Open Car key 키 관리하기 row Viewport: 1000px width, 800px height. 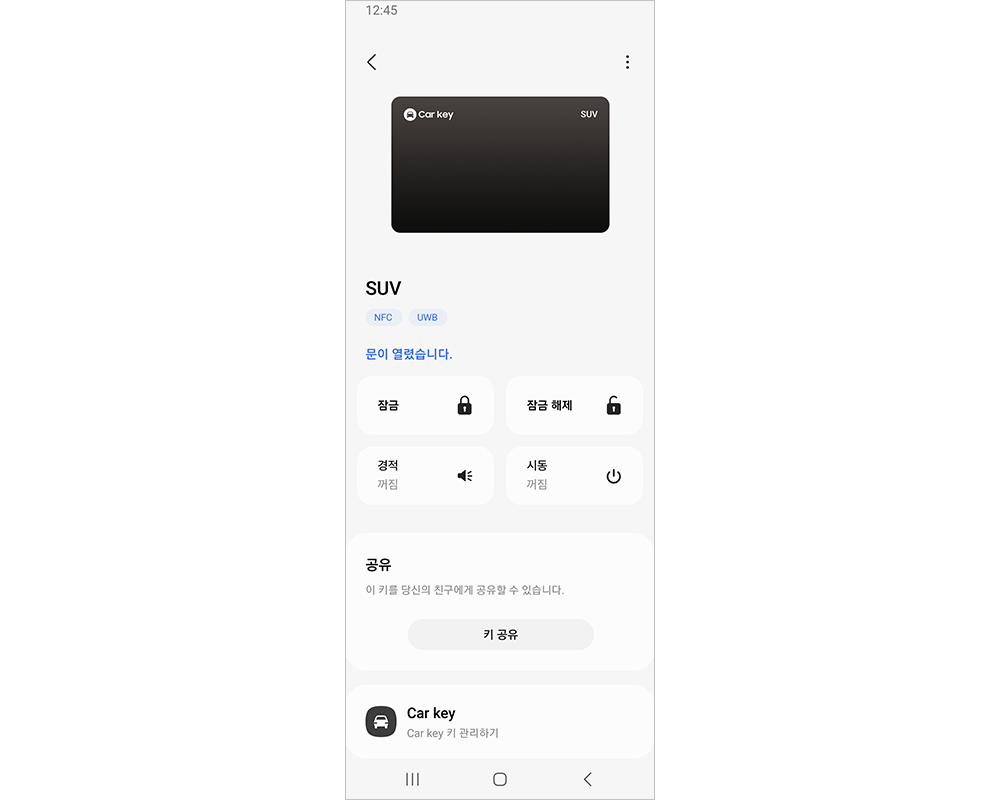500,722
